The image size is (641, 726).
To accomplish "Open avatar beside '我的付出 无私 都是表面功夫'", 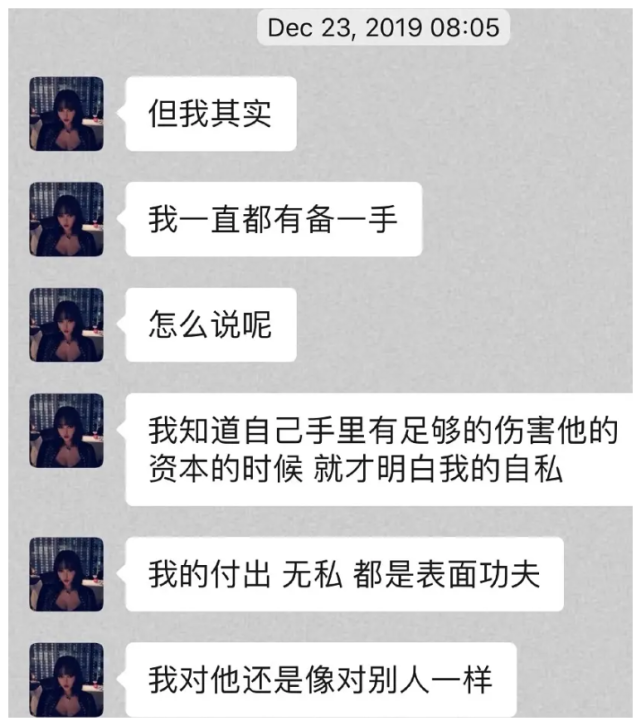I will pyautogui.click(x=66, y=574).
